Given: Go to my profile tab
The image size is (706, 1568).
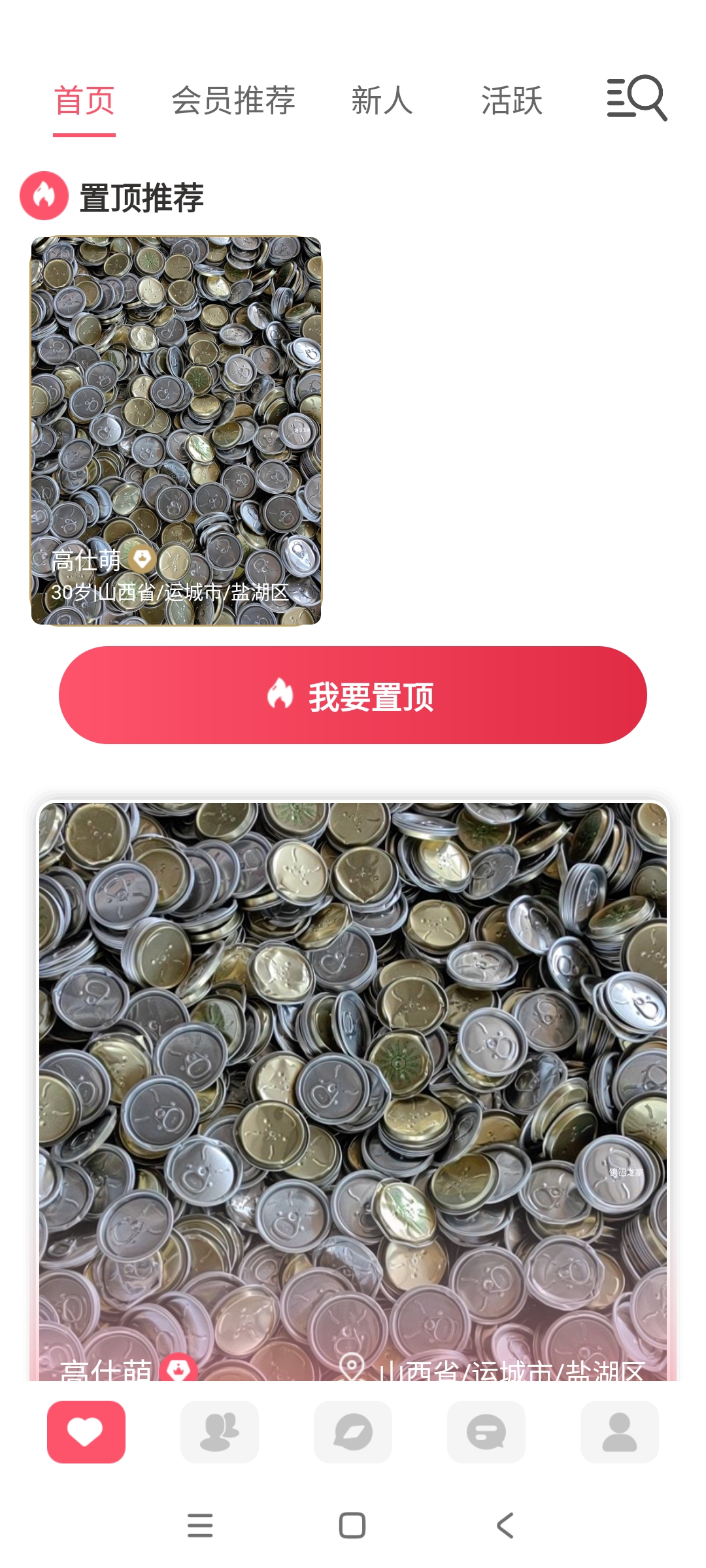Looking at the screenshot, I should pyautogui.click(x=620, y=1432).
